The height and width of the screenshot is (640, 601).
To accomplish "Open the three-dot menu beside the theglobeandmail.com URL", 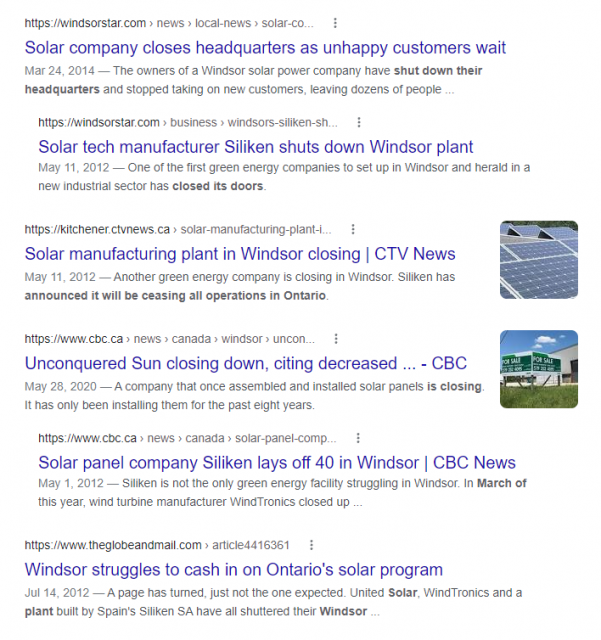I will 311,545.
